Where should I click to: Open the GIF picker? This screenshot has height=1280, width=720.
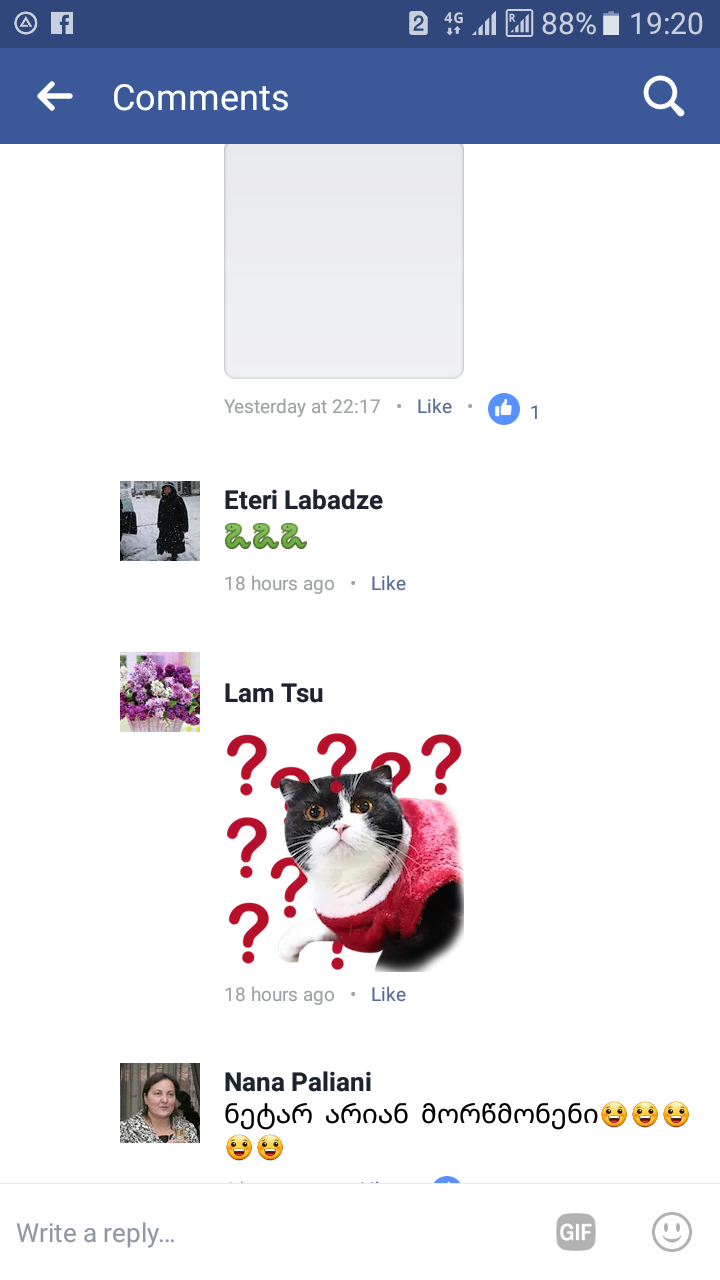pyautogui.click(x=576, y=1233)
